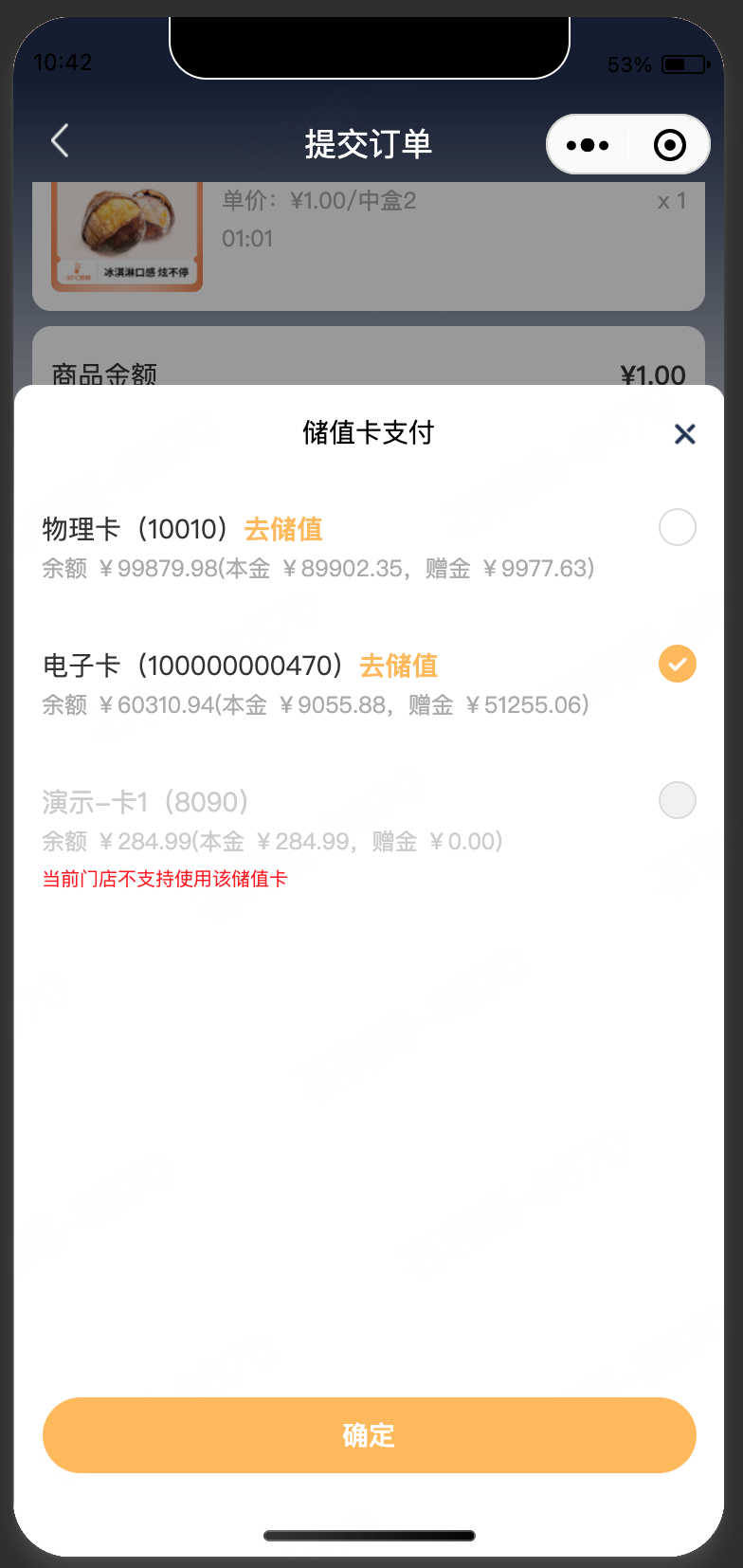743x1568 pixels.
Task: Open the mini program more options menu
Action: pos(588,145)
